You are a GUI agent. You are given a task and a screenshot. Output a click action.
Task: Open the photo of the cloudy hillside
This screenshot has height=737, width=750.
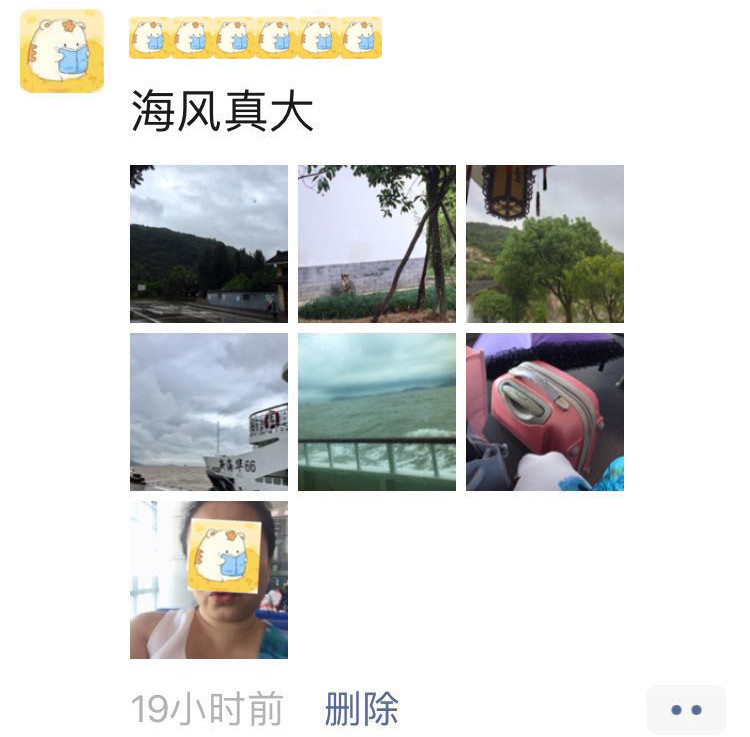click(209, 243)
